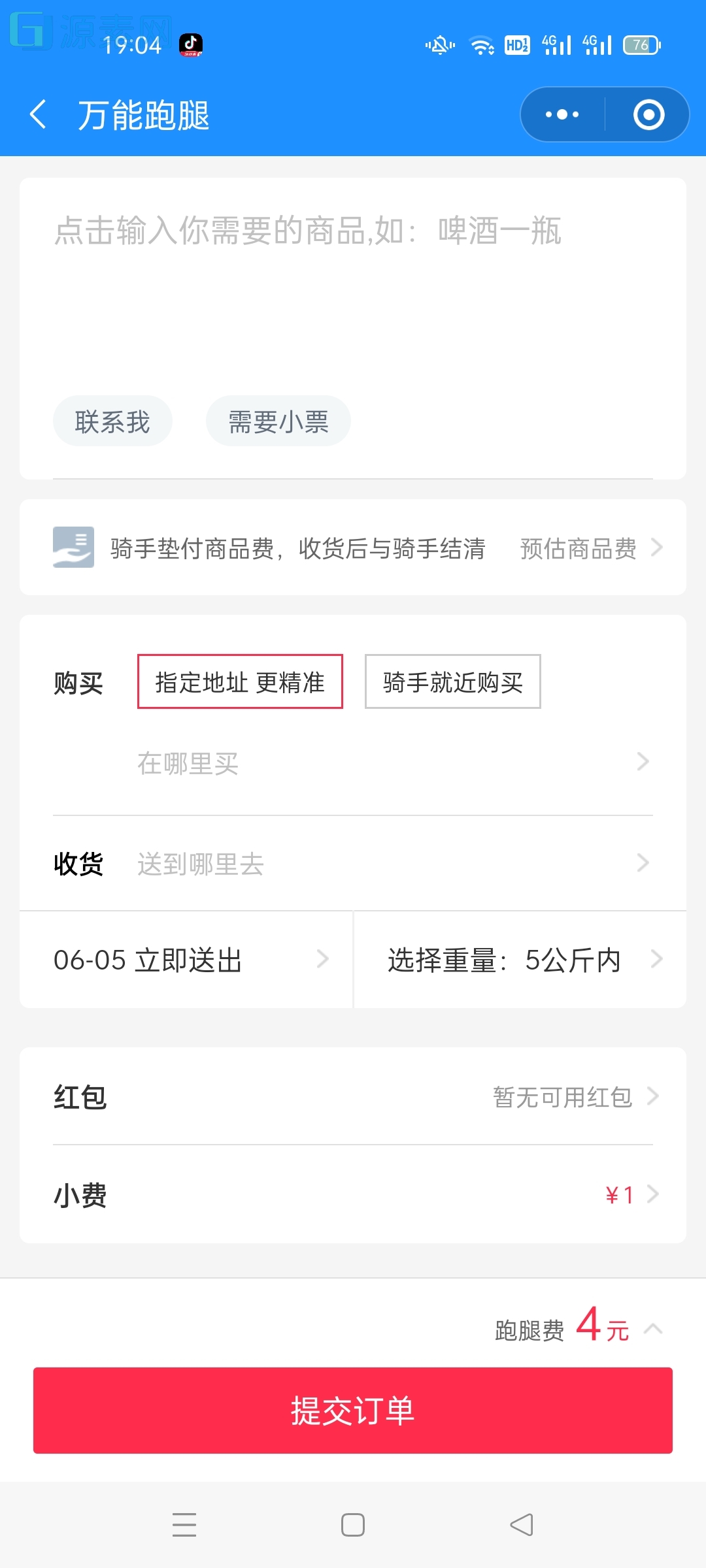The width and height of the screenshot is (706, 1568).
Task: Tap the back arrow to leave 万能跑腿
Action: click(x=37, y=114)
